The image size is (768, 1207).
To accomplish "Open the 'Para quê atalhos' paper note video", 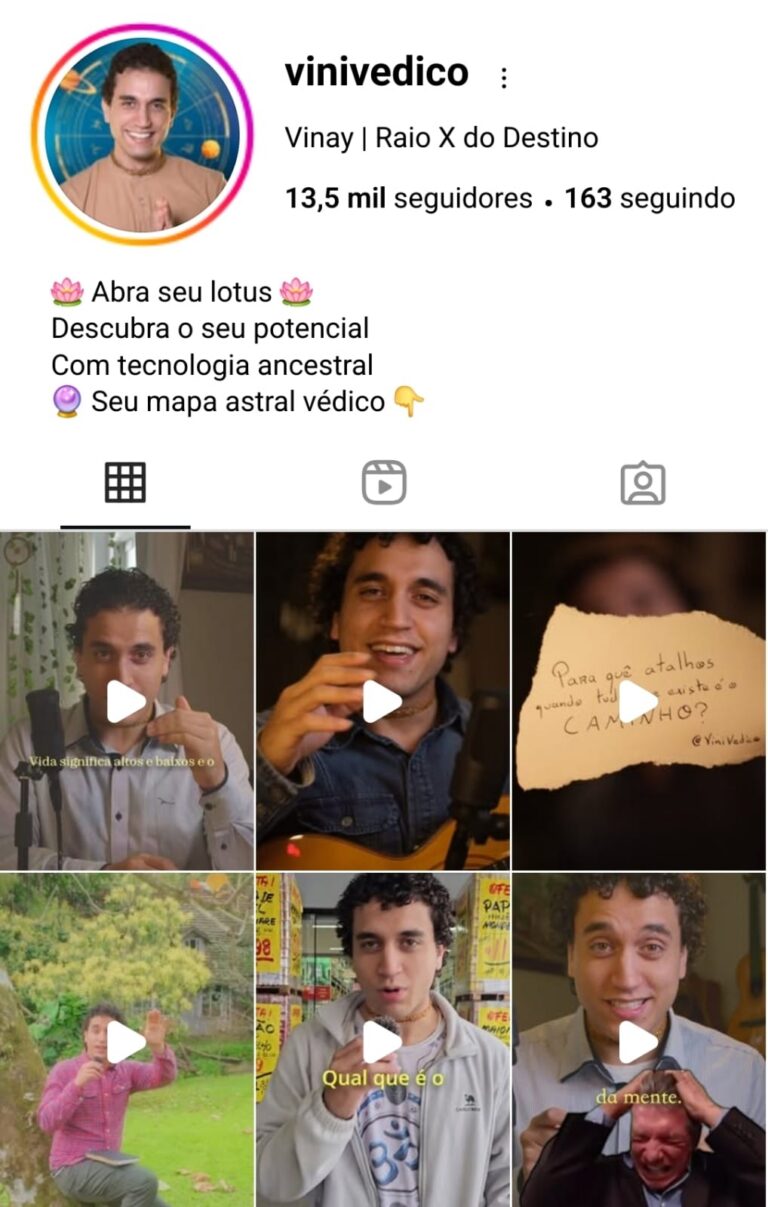I will coord(639,701).
